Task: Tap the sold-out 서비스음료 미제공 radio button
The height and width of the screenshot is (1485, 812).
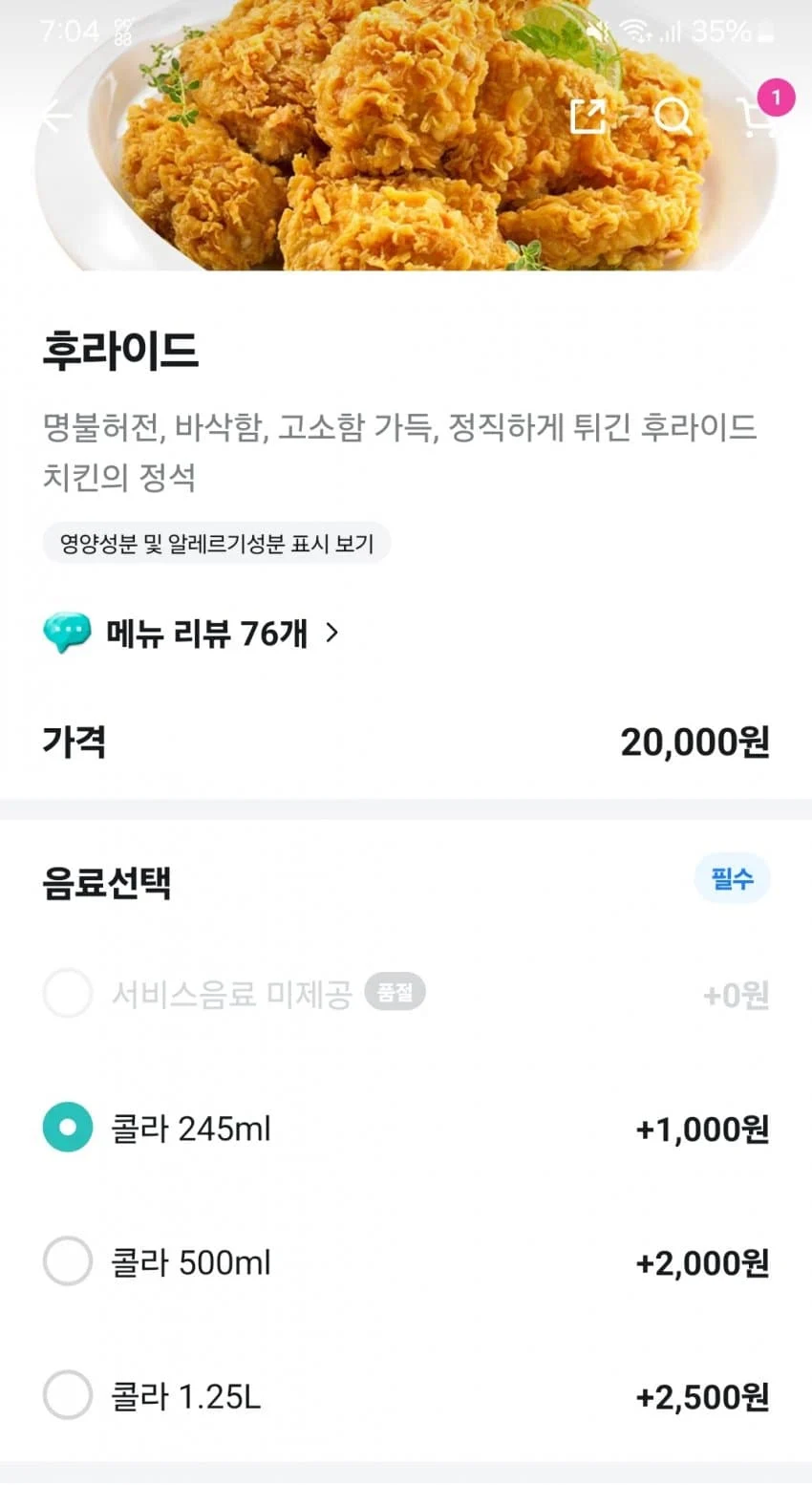Action: tap(67, 994)
